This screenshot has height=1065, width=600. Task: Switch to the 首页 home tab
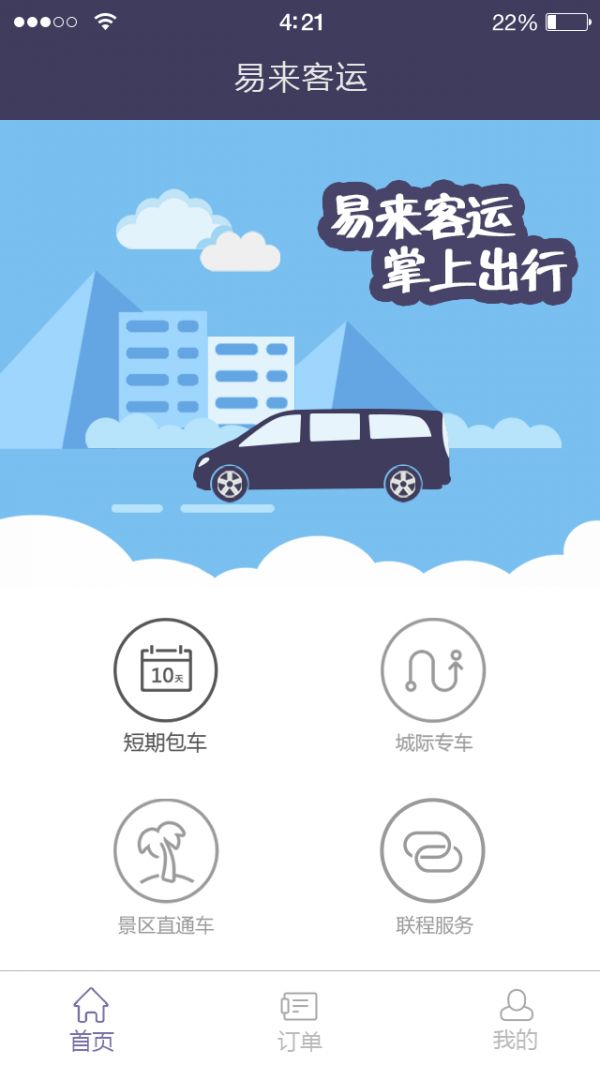(91, 1019)
